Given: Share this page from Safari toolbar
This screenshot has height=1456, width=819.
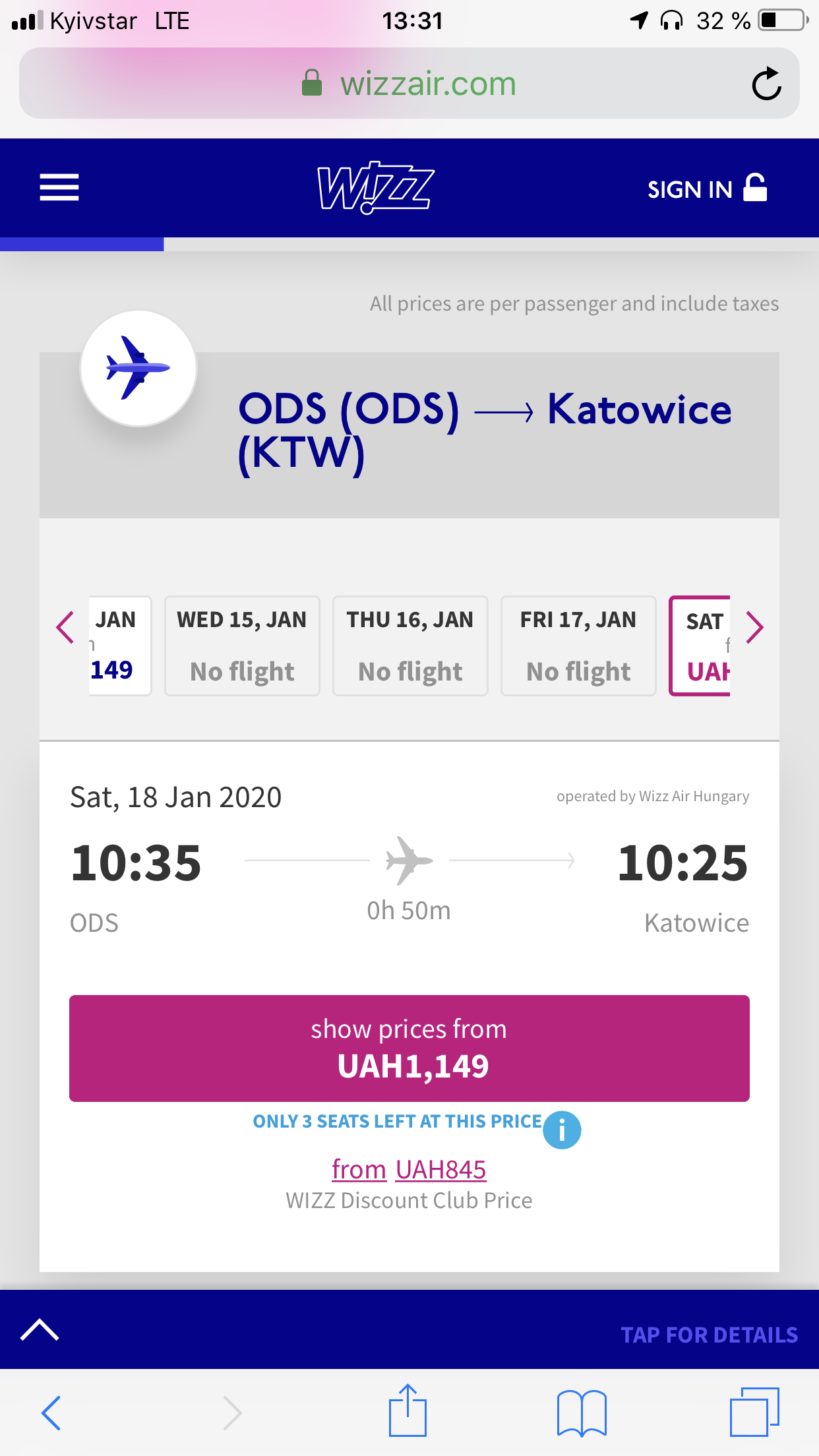Looking at the screenshot, I should pos(408,1411).
